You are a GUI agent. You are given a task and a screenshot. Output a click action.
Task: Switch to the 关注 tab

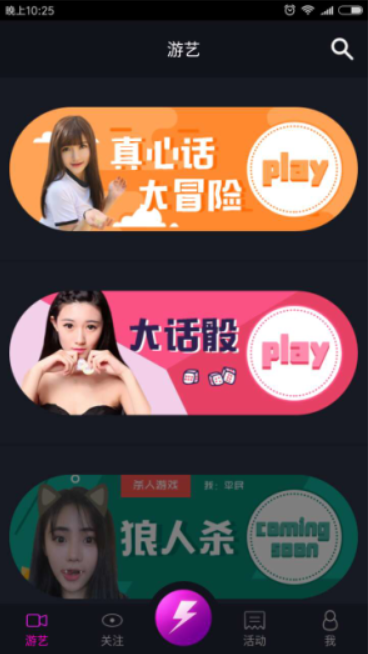point(112,629)
